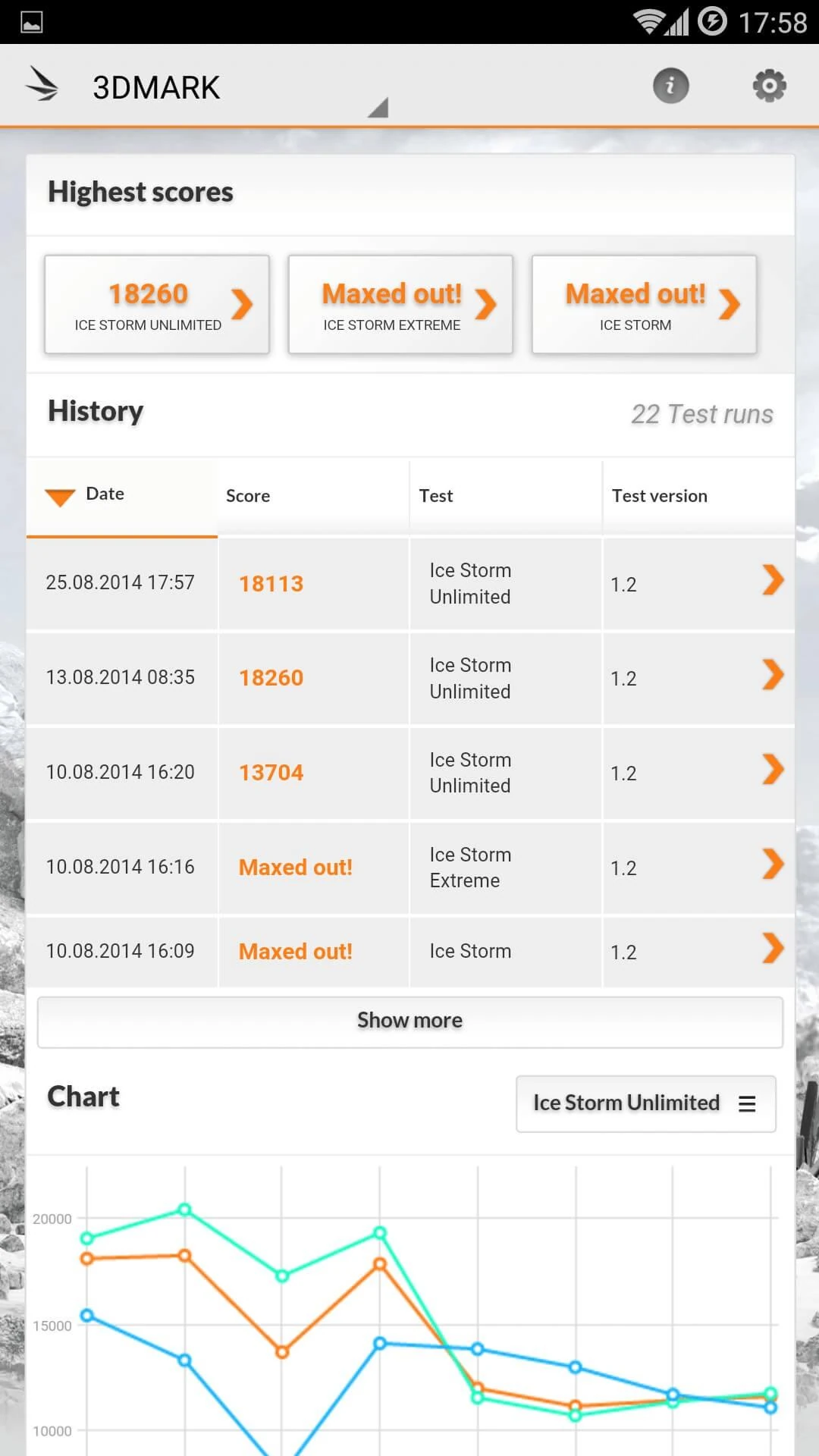
Task: Show more history test runs
Action: [x=410, y=1021]
